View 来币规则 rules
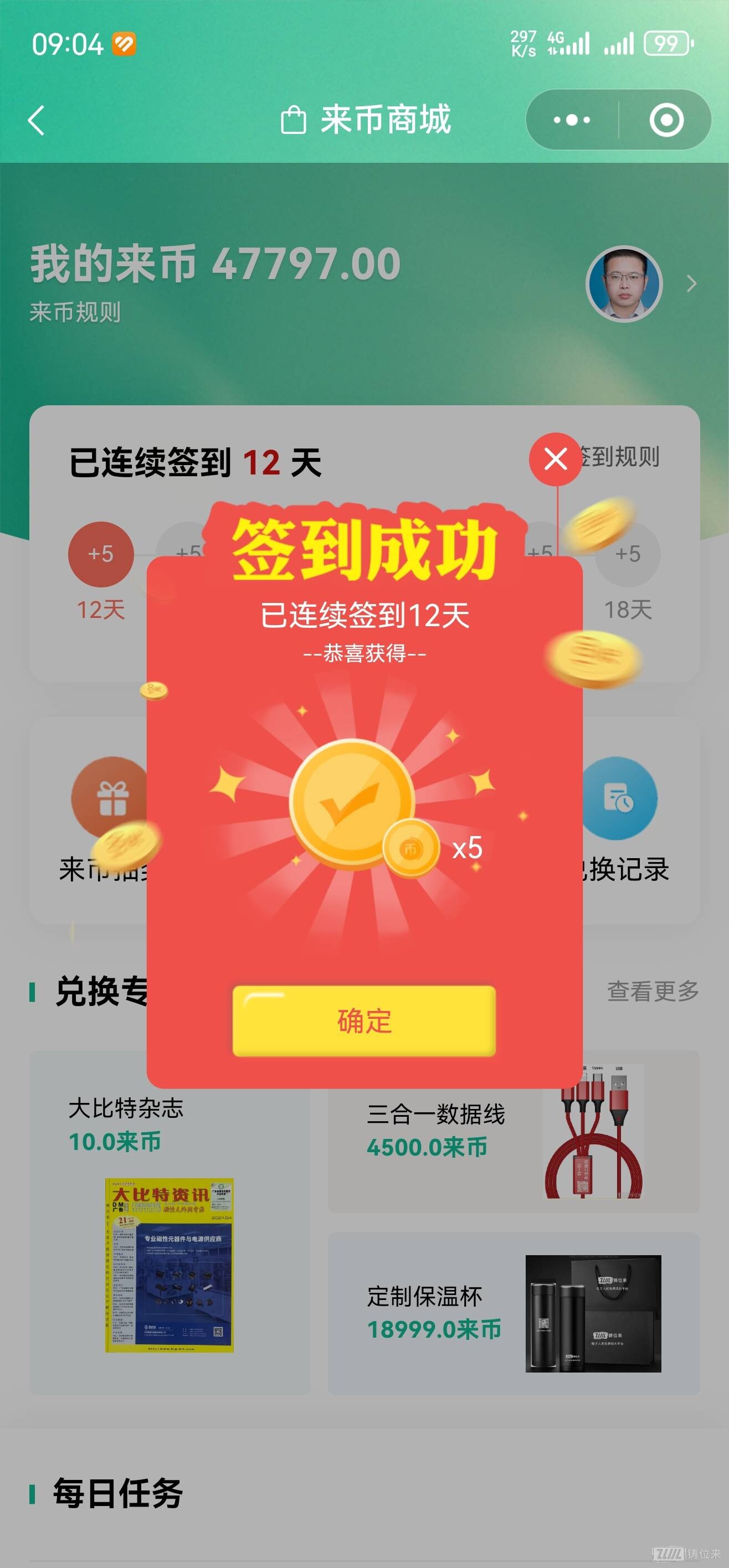 point(75,312)
